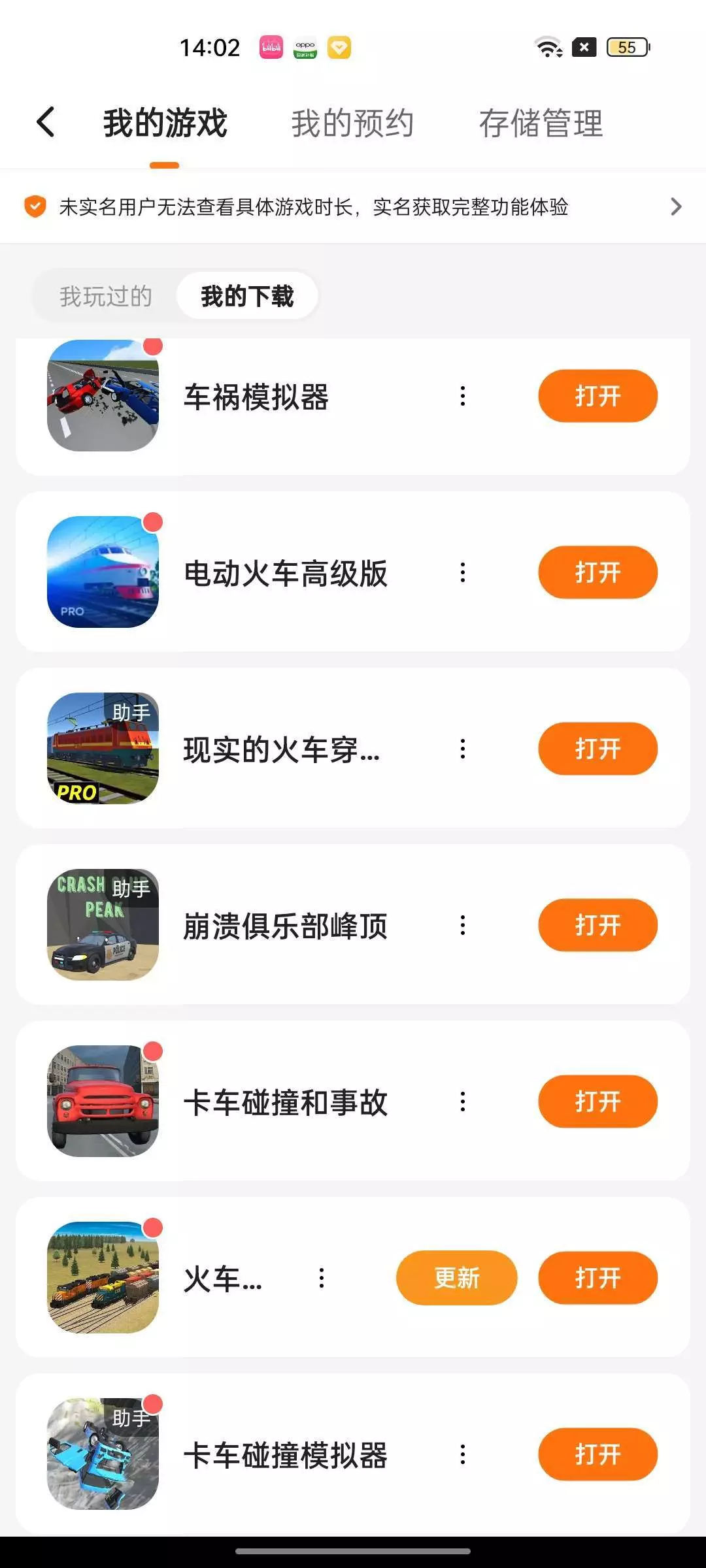Launch 崩溃俱乐部峰顶 with 打开
The height and width of the screenshot is (1568, 706).
[x=597, y=925]
